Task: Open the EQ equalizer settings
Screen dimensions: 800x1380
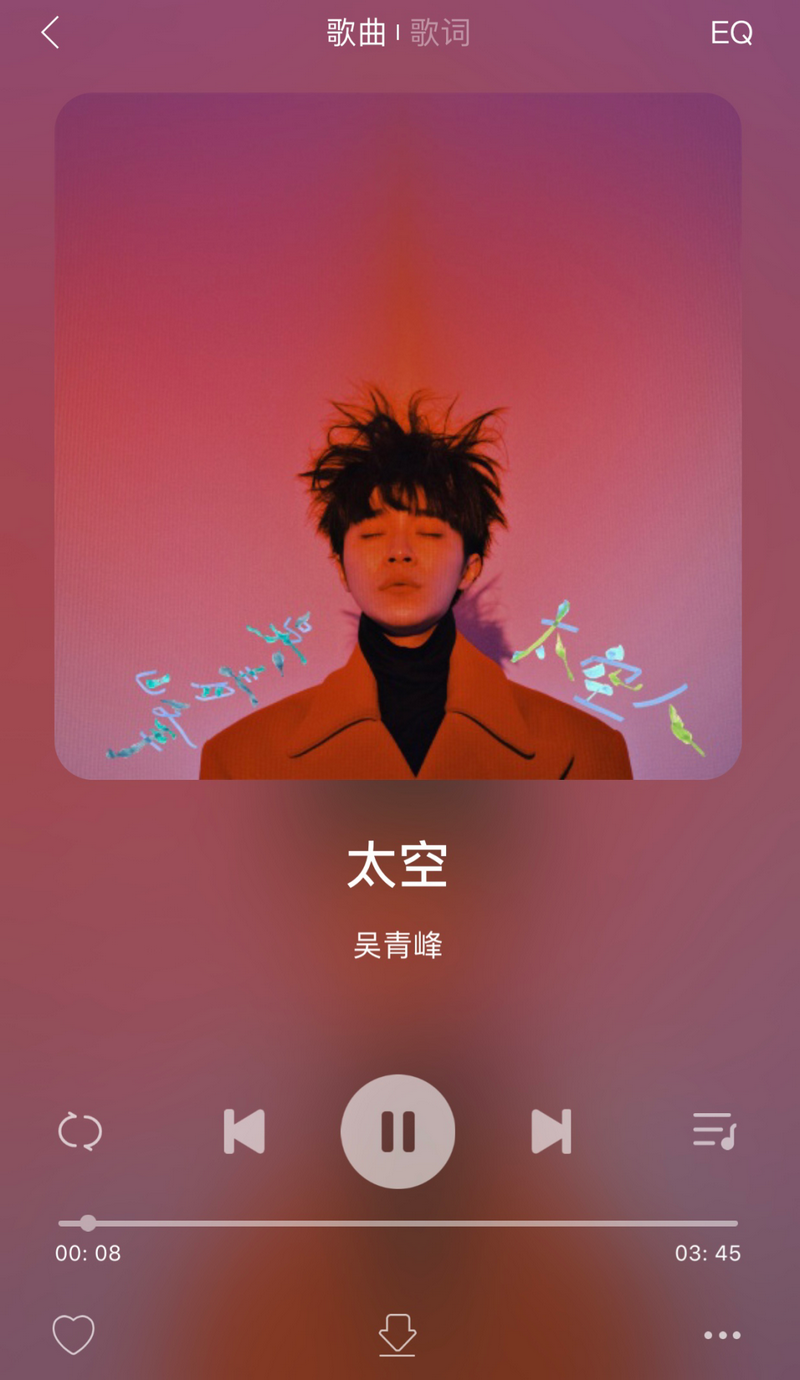Action: point(731,33)
